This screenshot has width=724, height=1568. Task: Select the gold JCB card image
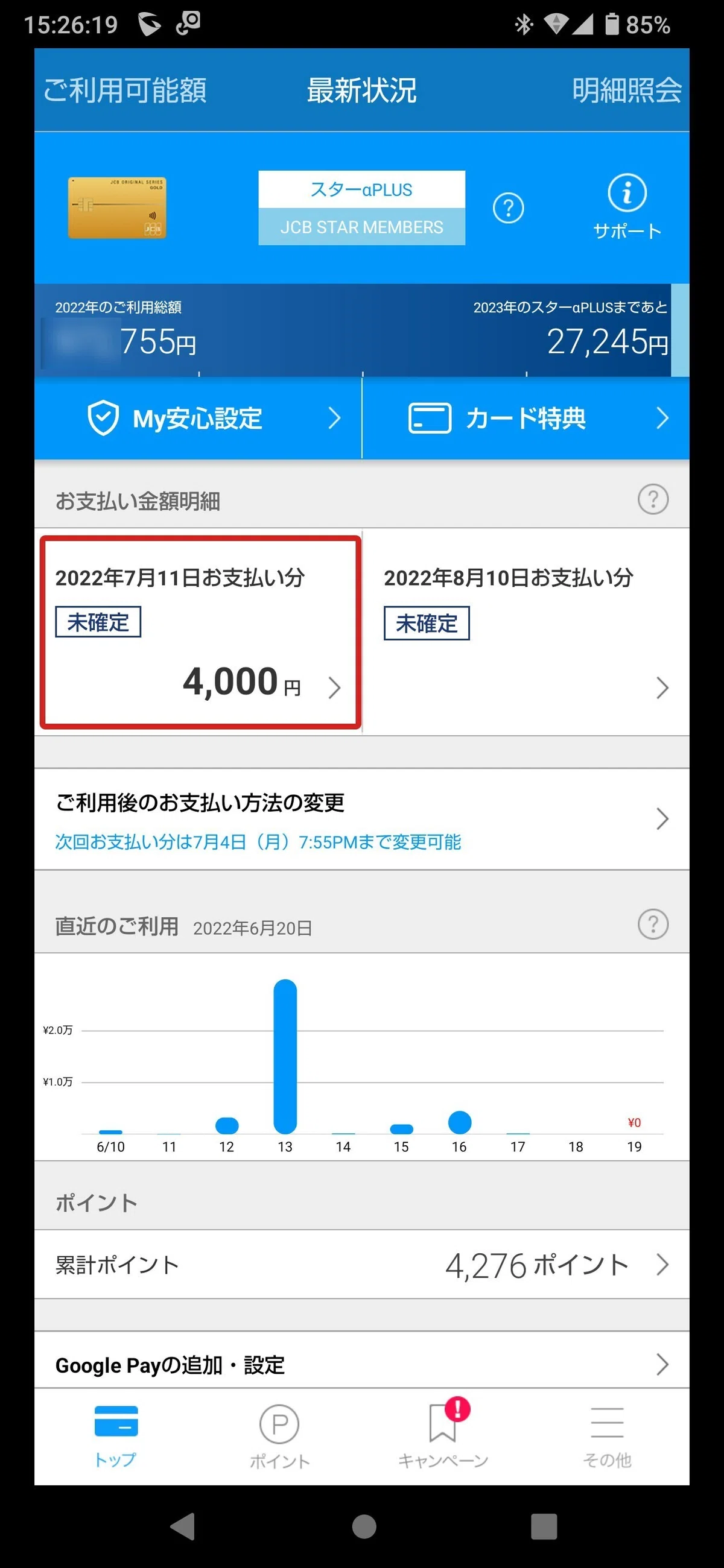(117, 207)
